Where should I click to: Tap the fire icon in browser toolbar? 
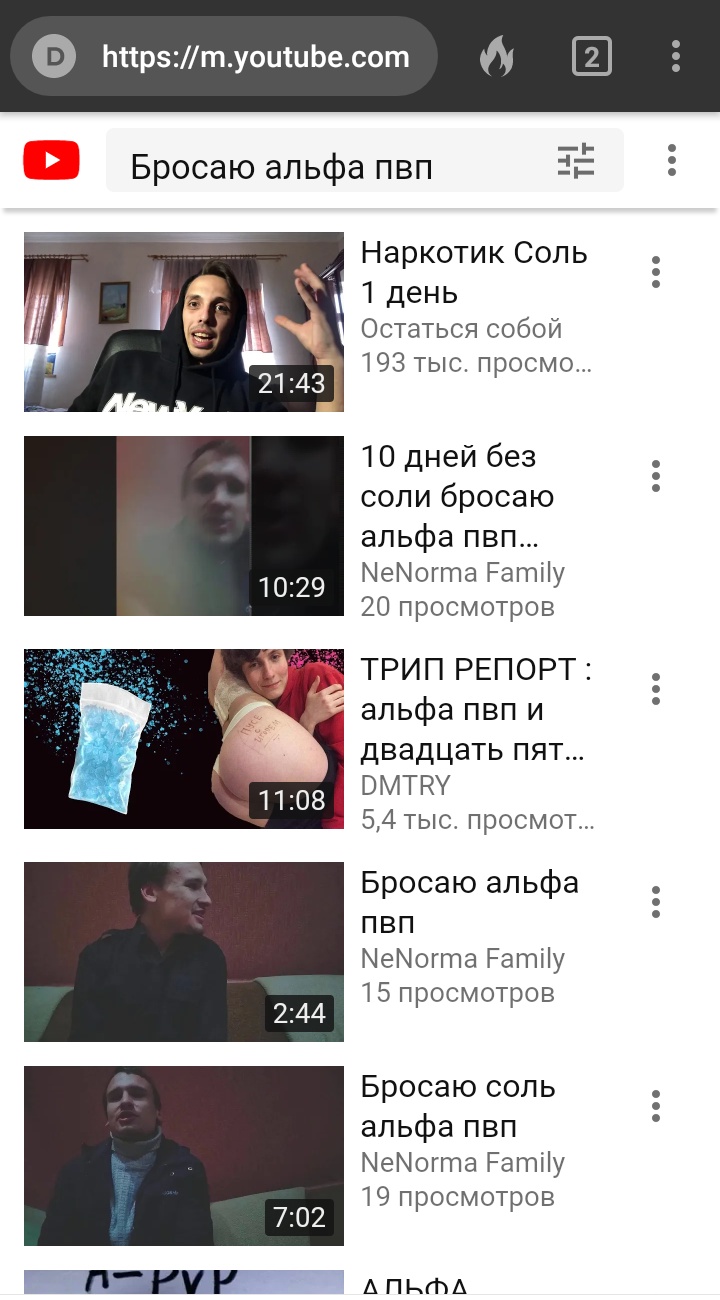click(496, 57)
